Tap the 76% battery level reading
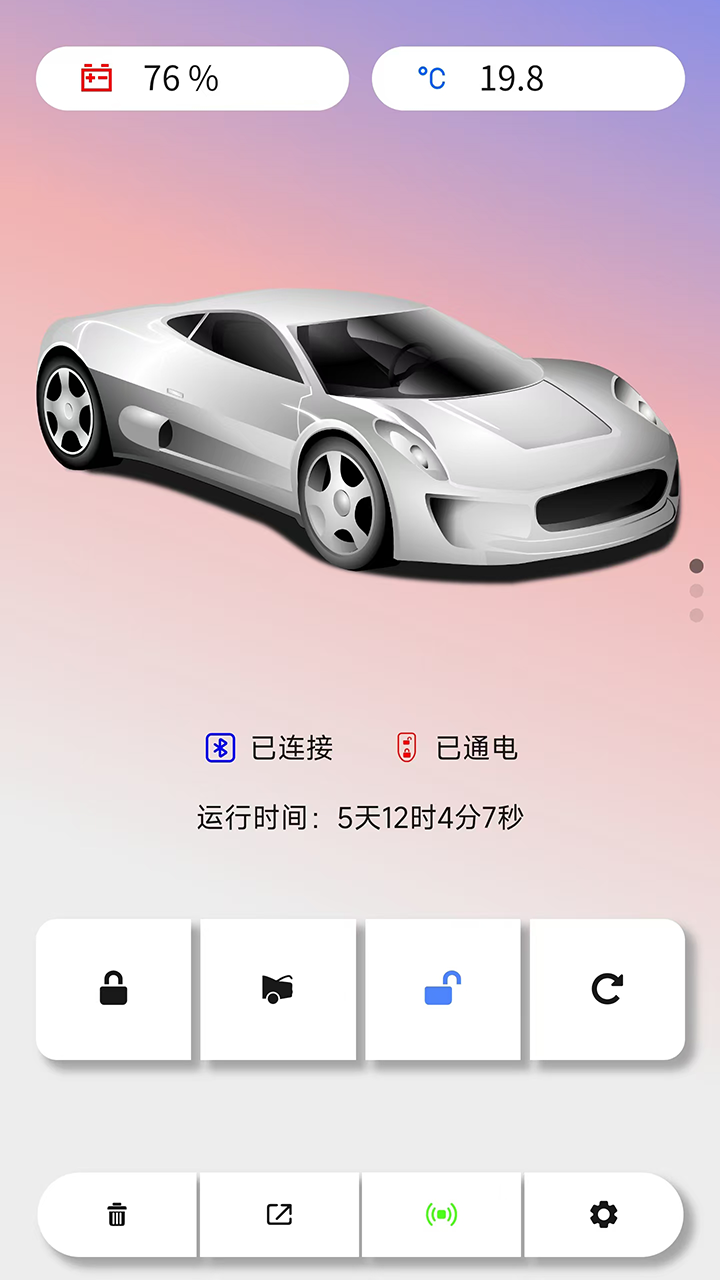 [x=180, y=77]
